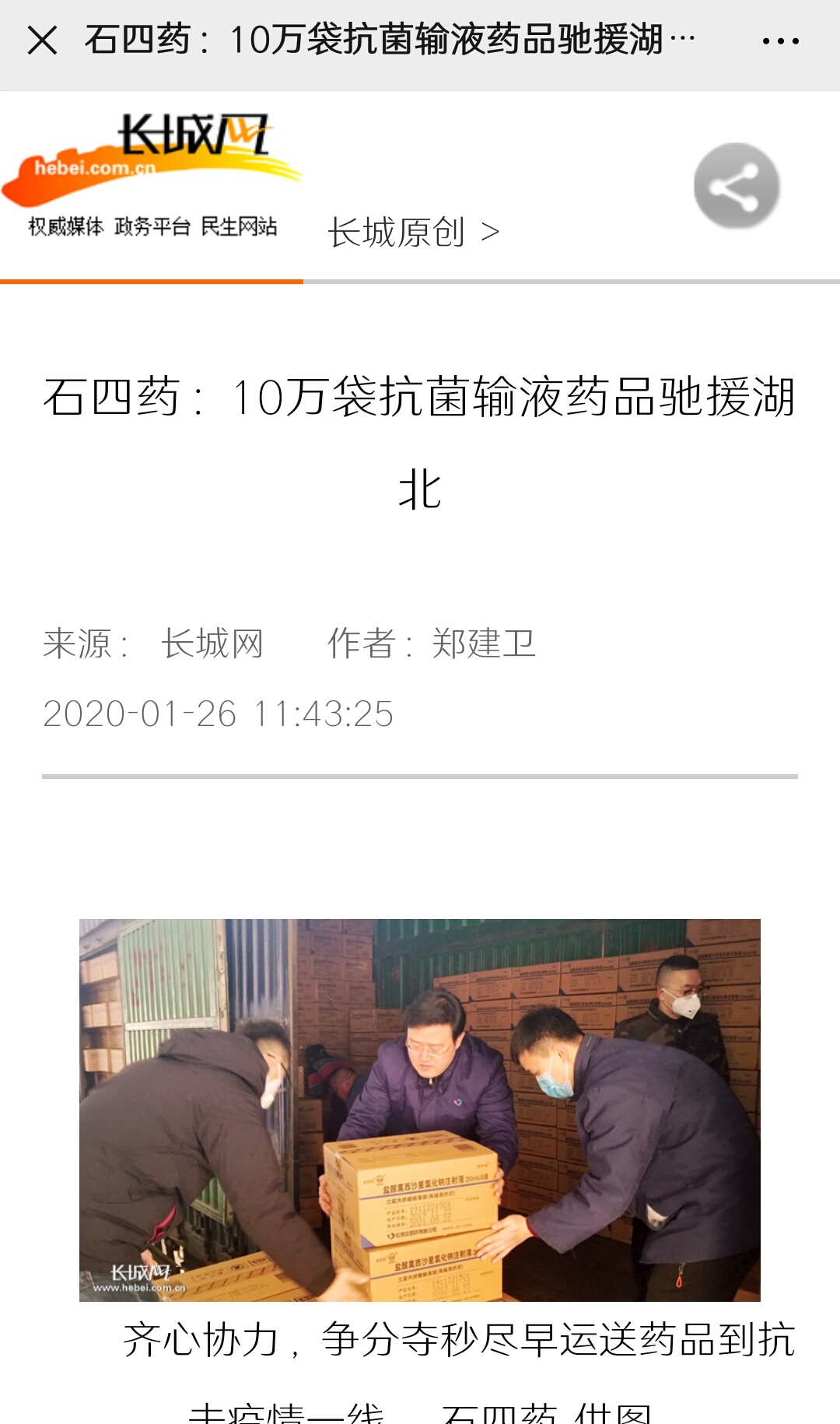Open the three-dot overflow menu
Screen dimensions: 840x1424
click(780, 41)
